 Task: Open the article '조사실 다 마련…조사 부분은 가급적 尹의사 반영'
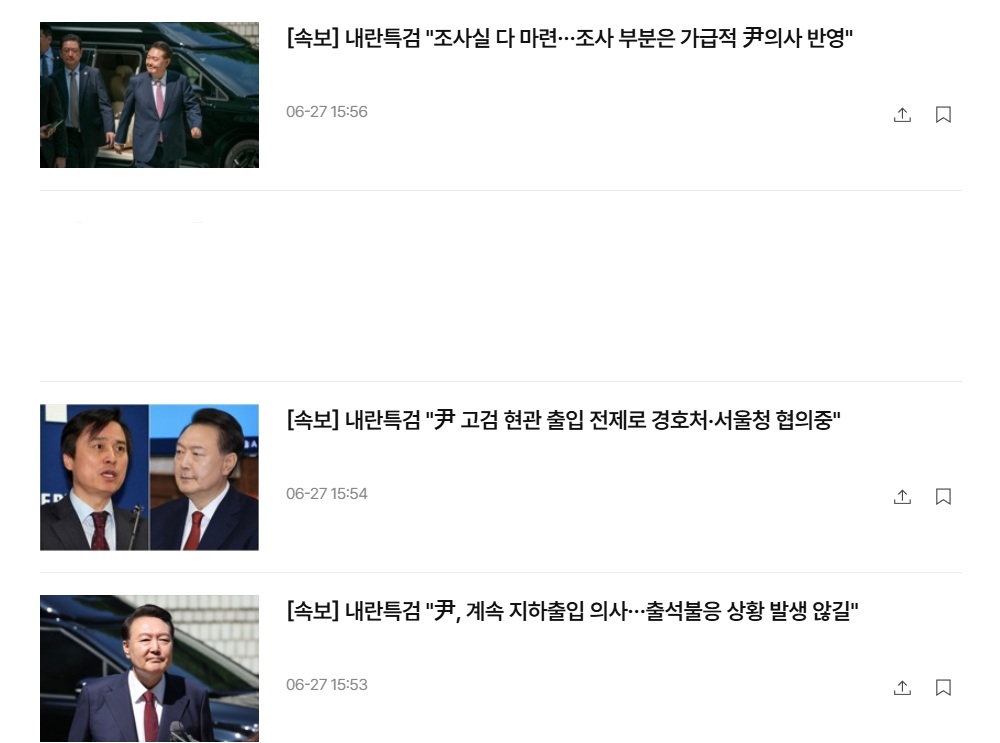point(568,40)
